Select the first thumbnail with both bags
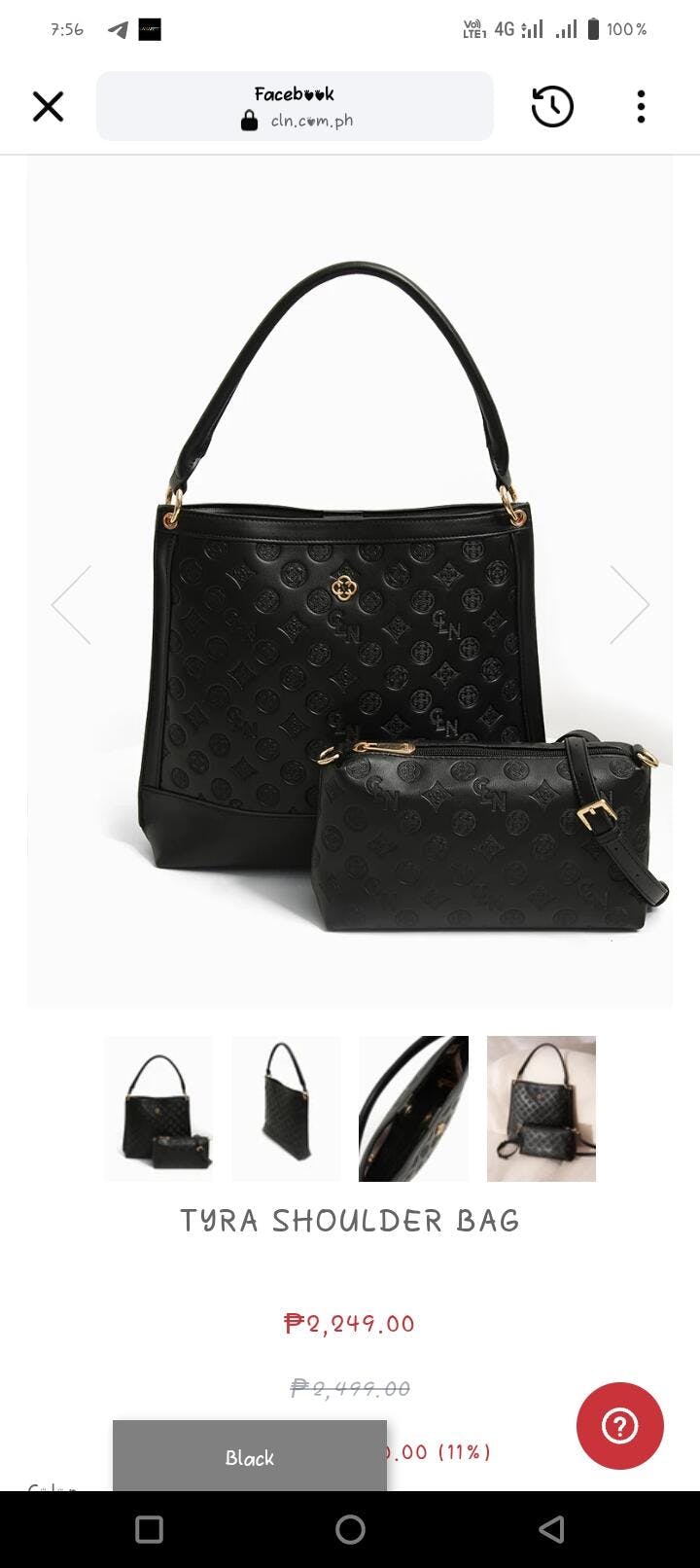Viewport: 700px width, 1568px height. (158, 1109)
